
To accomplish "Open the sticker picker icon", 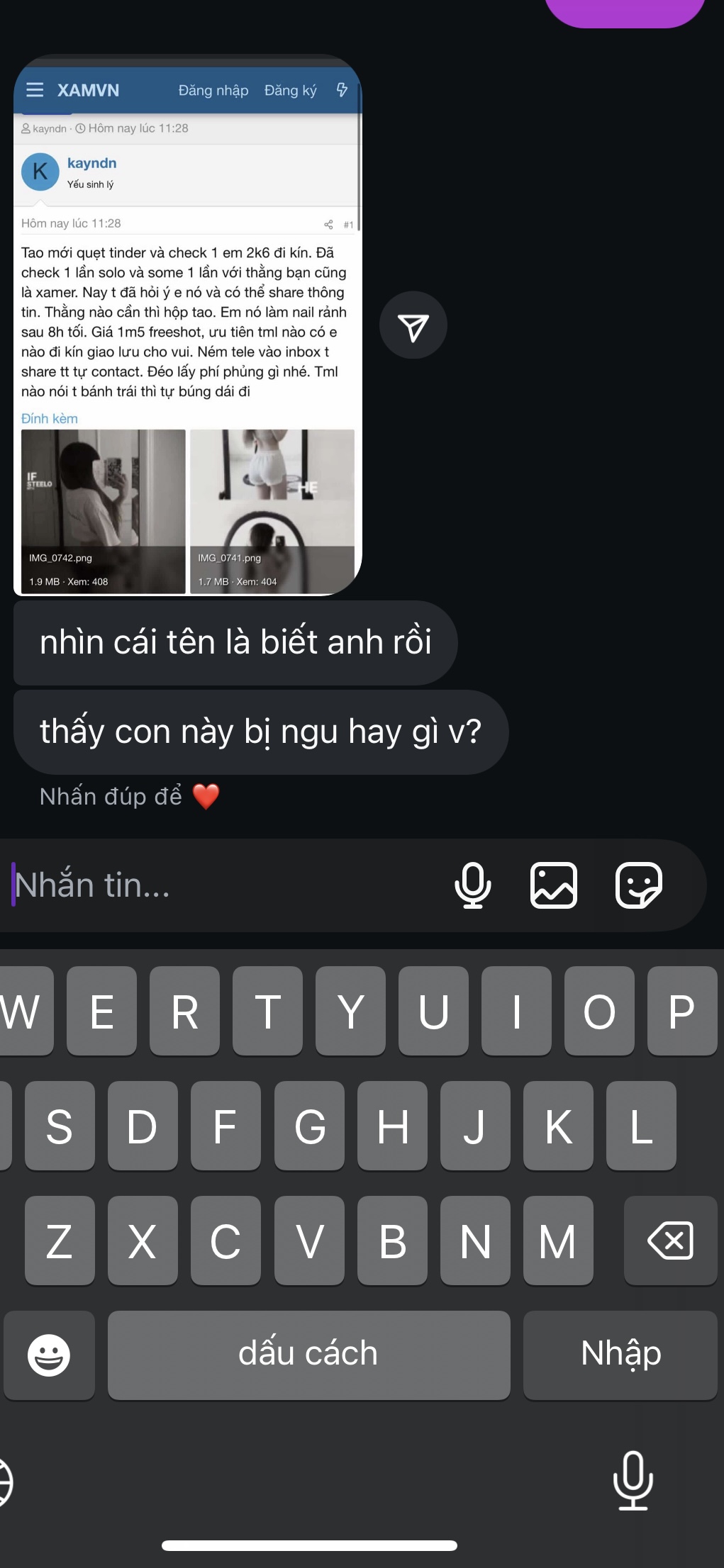I will 638,885.
